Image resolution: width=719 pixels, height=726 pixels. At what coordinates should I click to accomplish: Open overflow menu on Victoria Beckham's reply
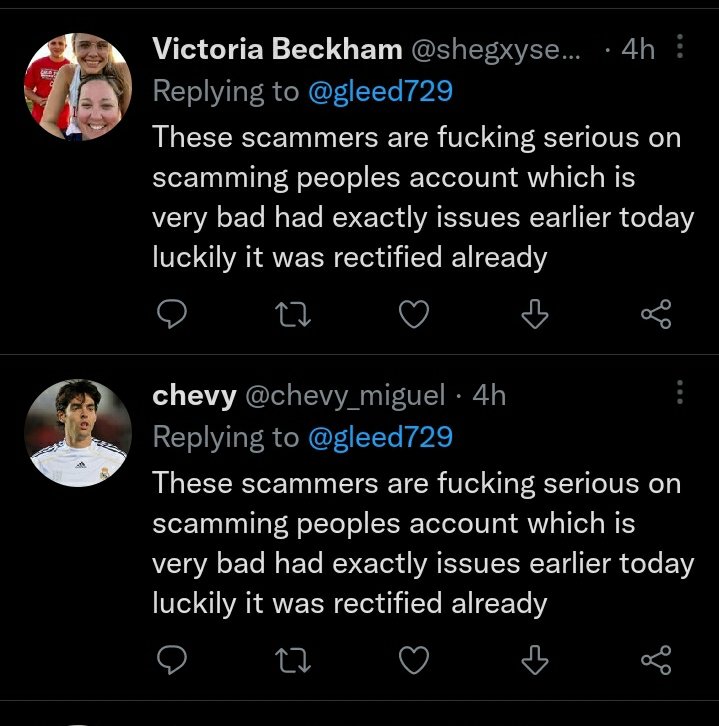pyautogui.click(x=680, y=47)
